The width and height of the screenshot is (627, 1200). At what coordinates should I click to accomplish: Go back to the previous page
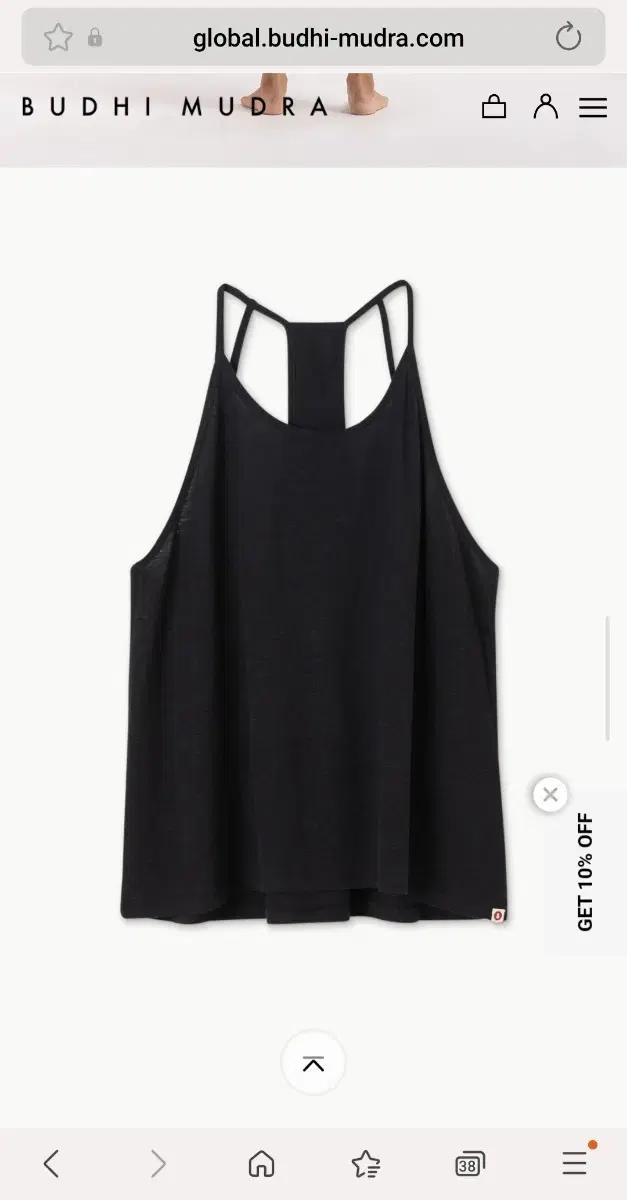coord(52,1163)
